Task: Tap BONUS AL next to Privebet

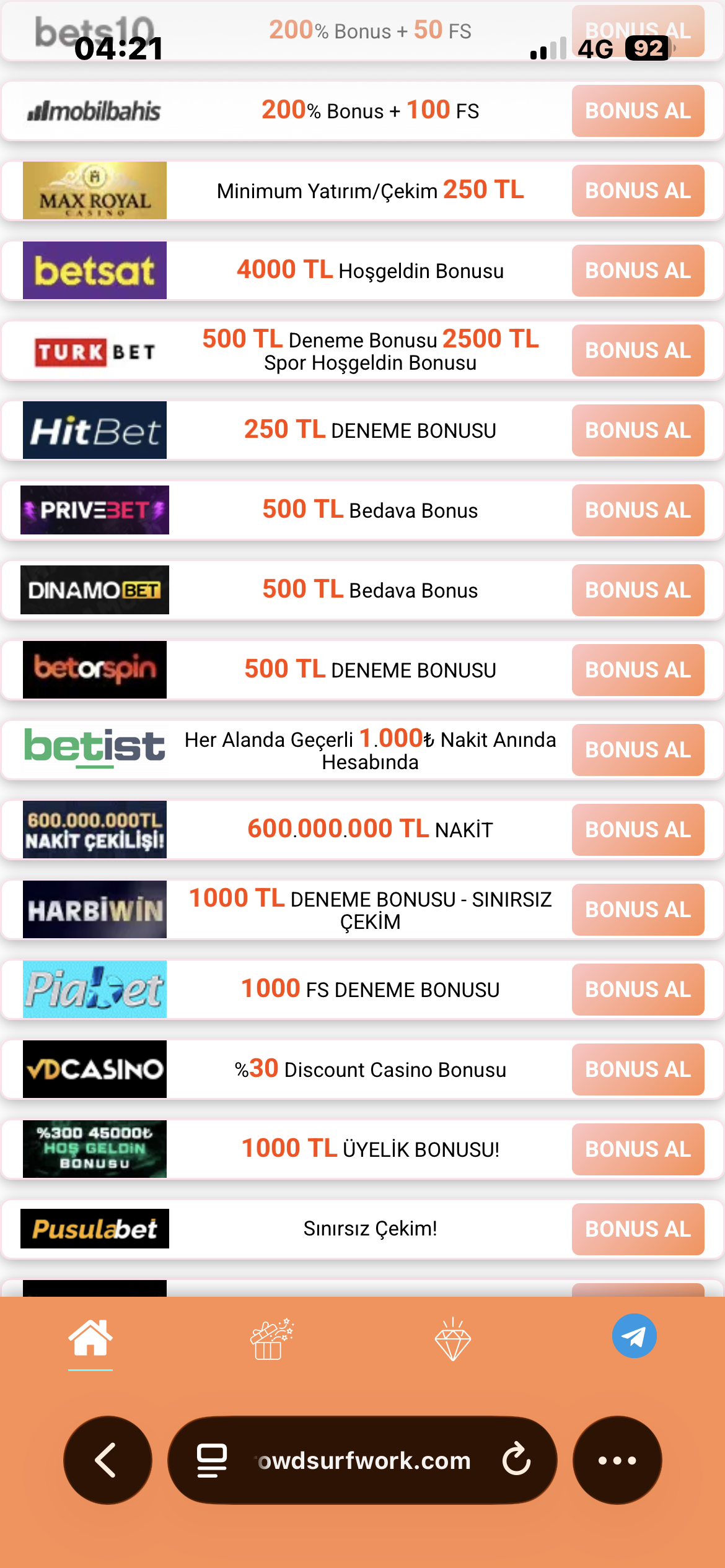Action: pos(638,510)
